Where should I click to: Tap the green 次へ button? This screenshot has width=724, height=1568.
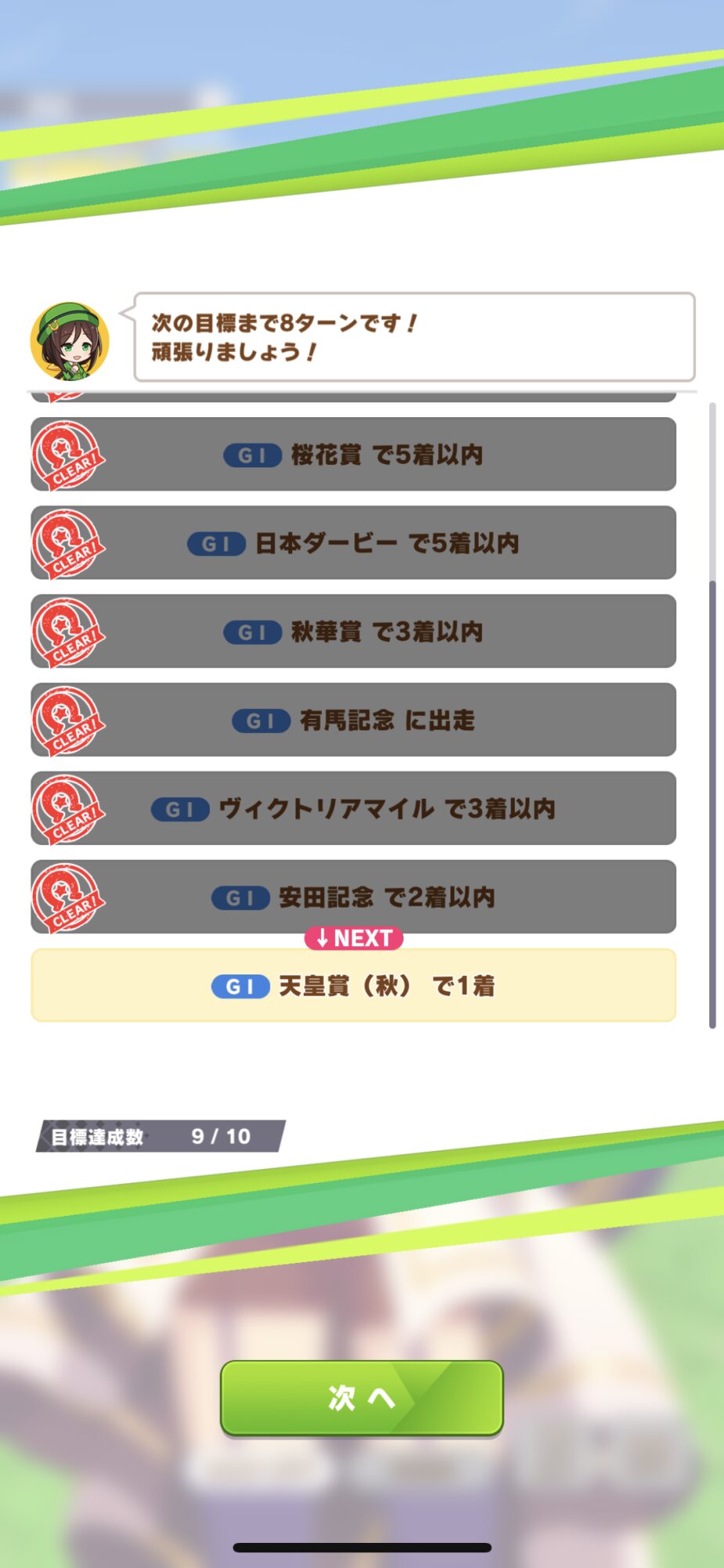(361, 1398)
